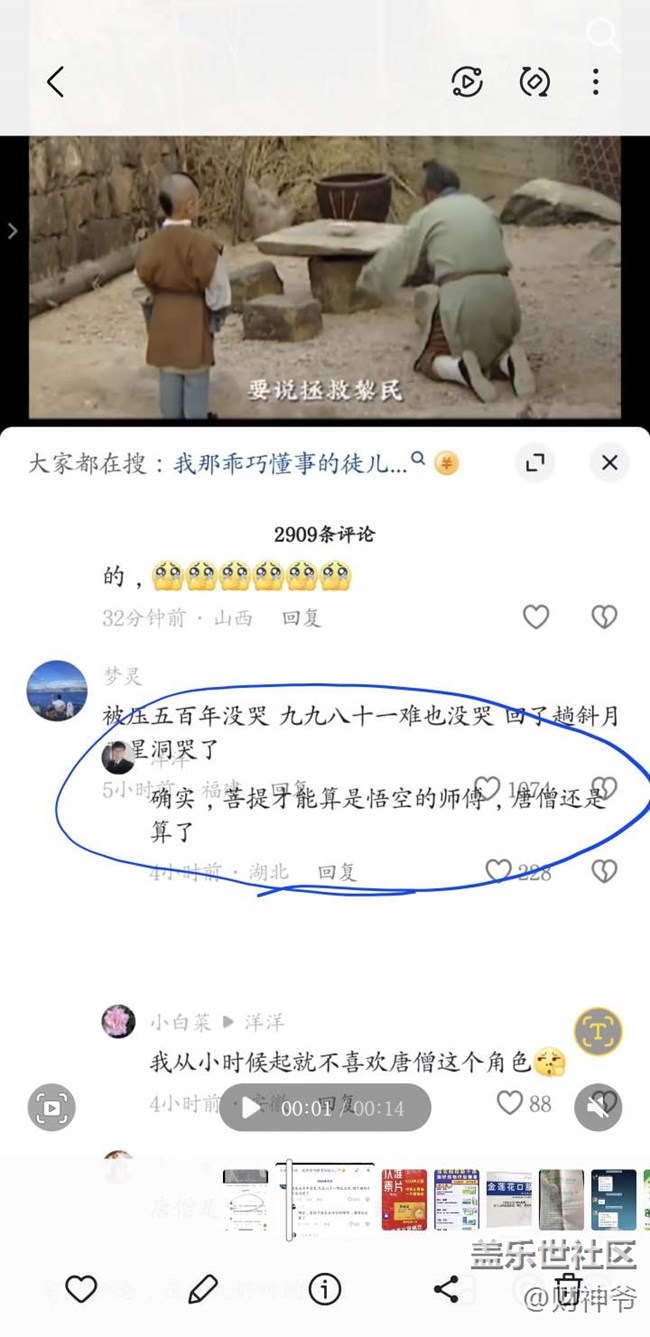
Task: Select the green chat screenshot thumbnail
Action: click(x=613, y=1200)
